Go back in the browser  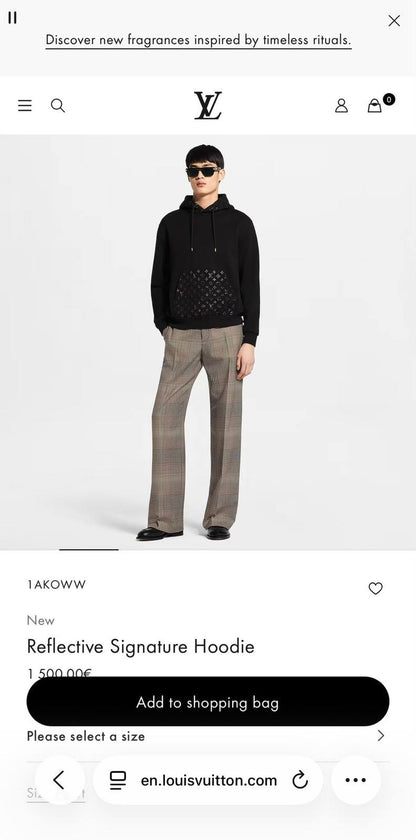[59, 780]
